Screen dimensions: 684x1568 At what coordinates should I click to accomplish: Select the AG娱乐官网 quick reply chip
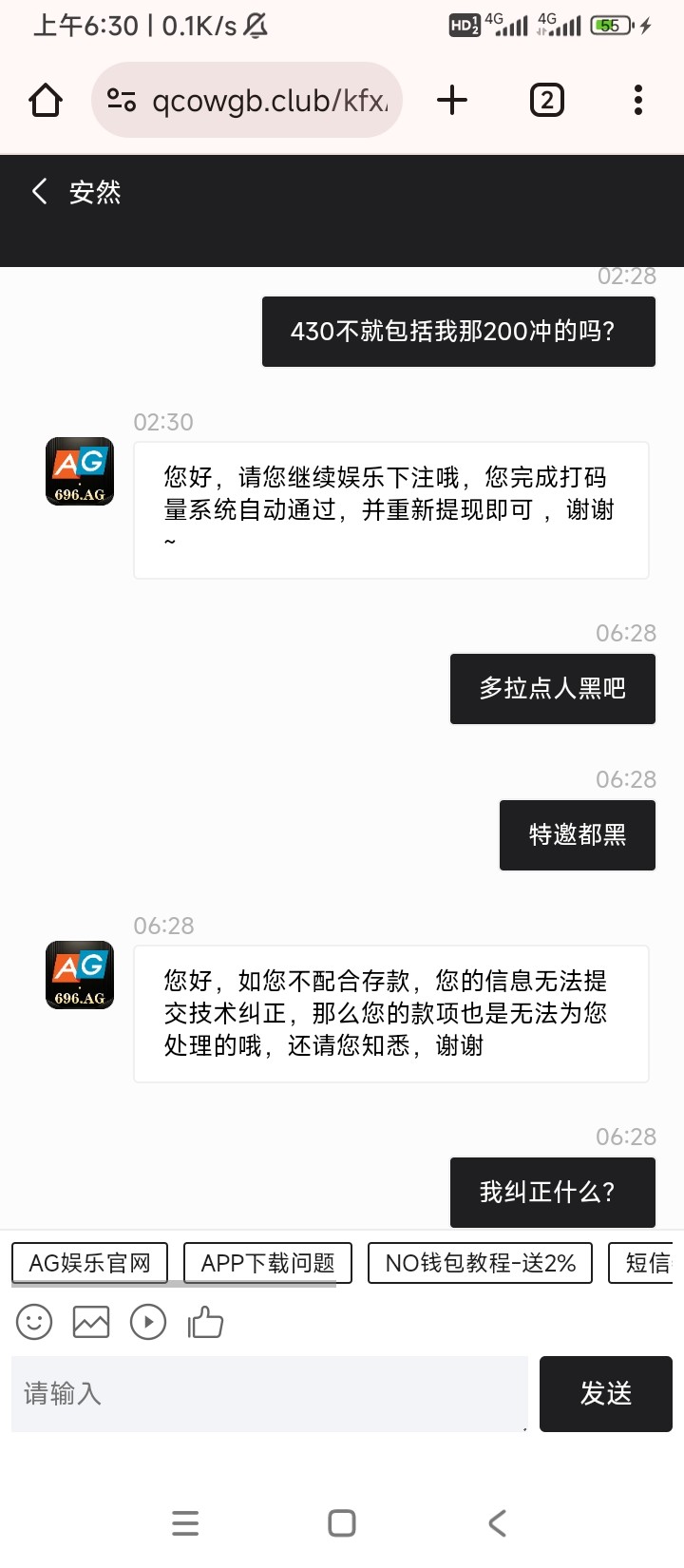[89, 1263]
